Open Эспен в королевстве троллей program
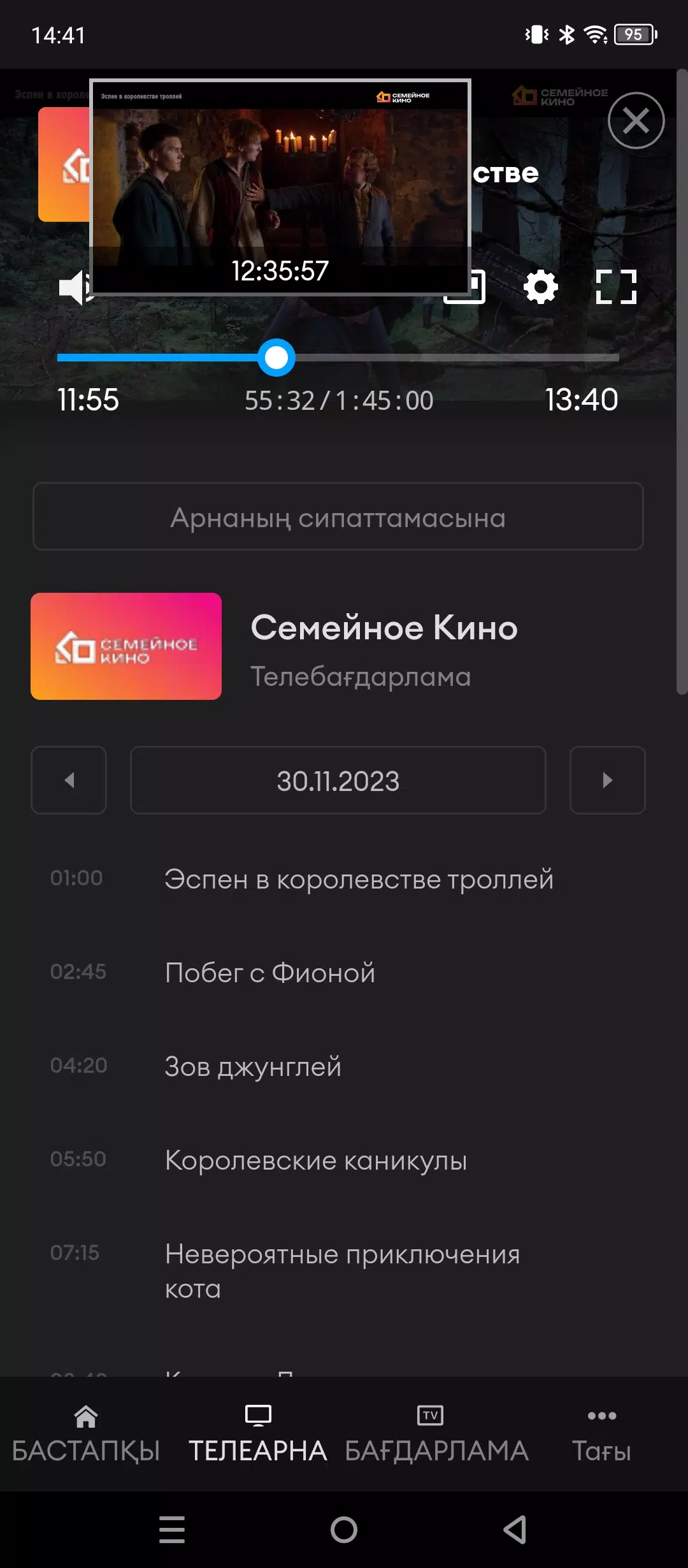The image size is (688, 1568). click(359, 880)
